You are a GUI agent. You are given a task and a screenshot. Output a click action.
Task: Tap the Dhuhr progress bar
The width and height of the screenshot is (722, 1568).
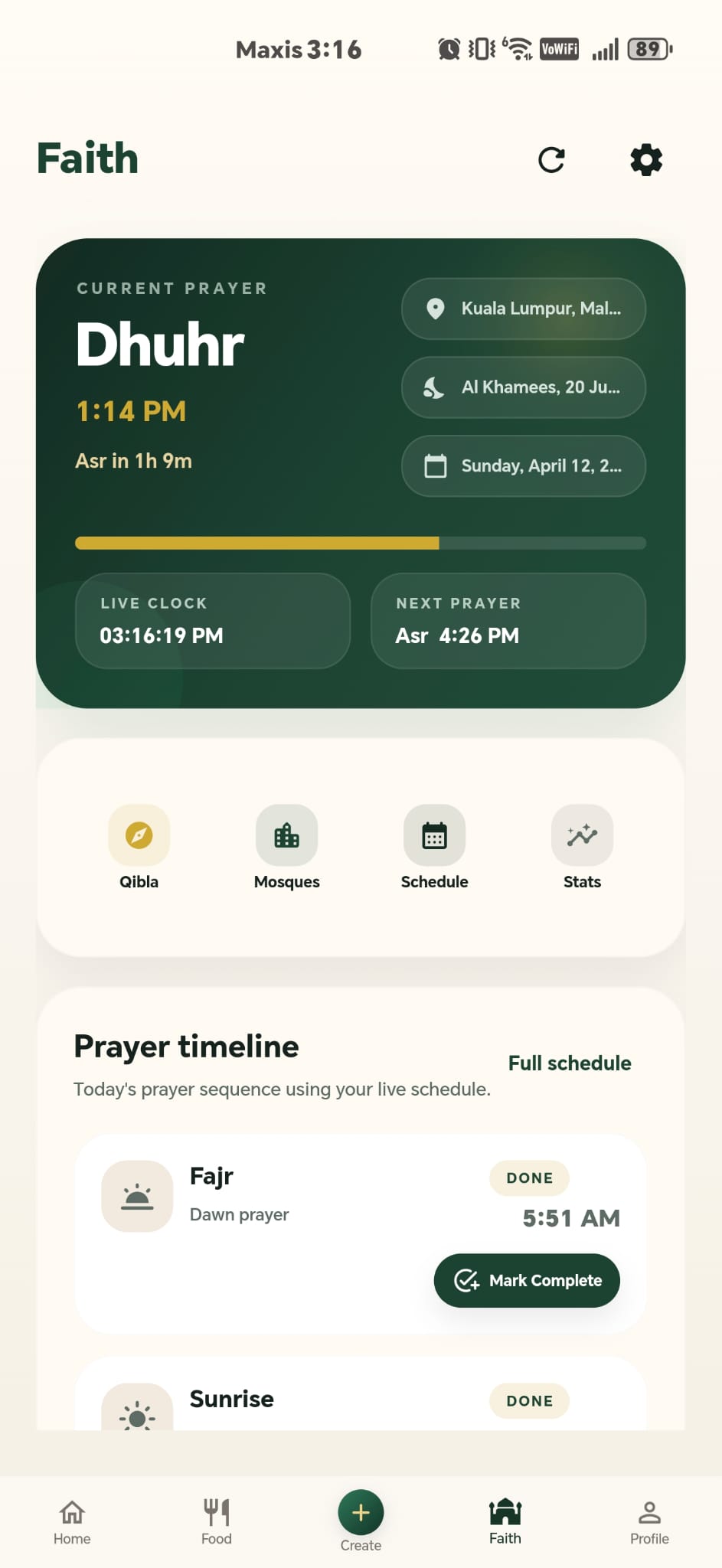[361, 543]
